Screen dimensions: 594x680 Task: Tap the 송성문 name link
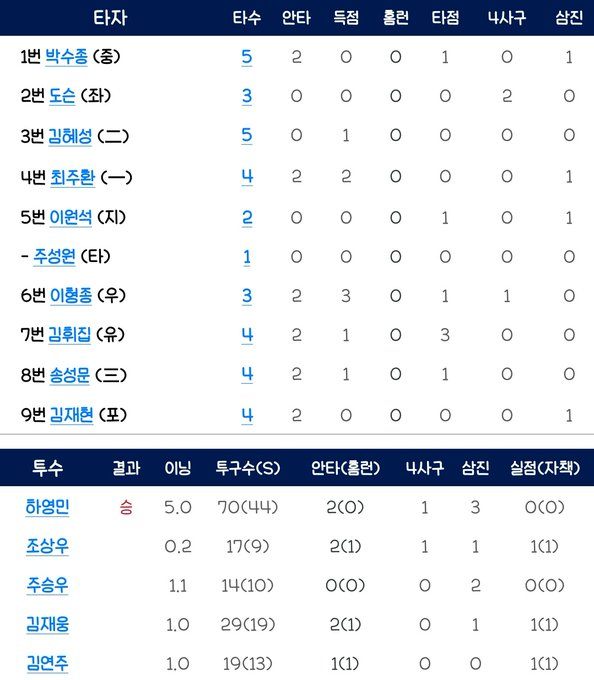[x=69, y=375]
